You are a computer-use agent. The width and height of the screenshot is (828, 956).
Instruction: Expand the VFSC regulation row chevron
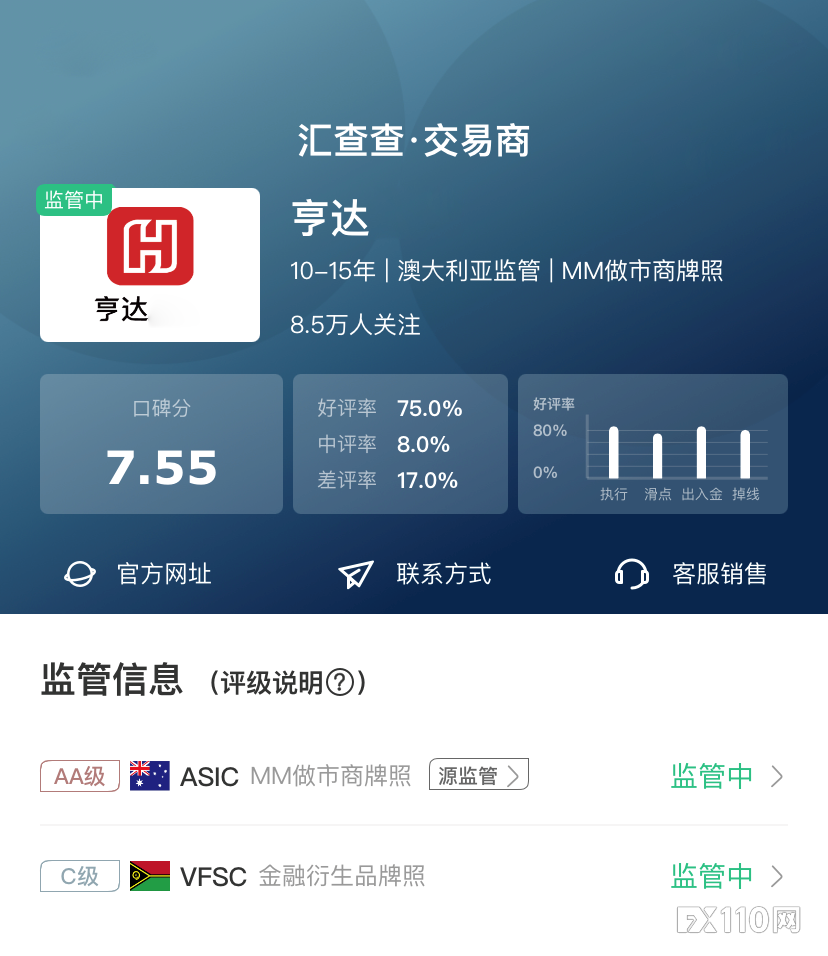777,876
